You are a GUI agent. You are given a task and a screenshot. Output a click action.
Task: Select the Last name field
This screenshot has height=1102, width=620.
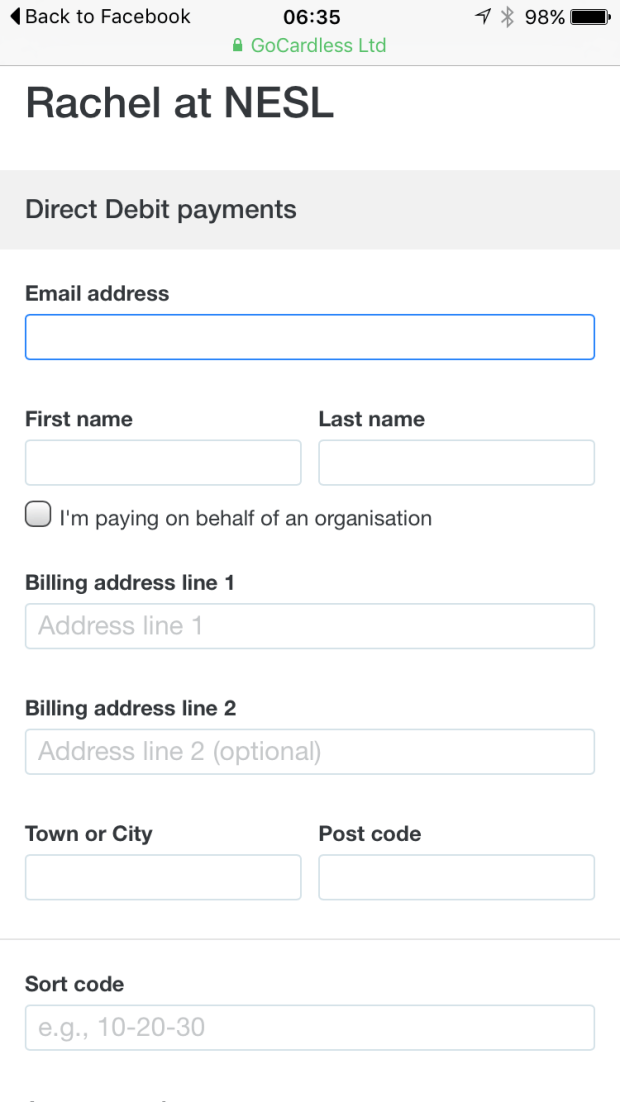point(456,463)
